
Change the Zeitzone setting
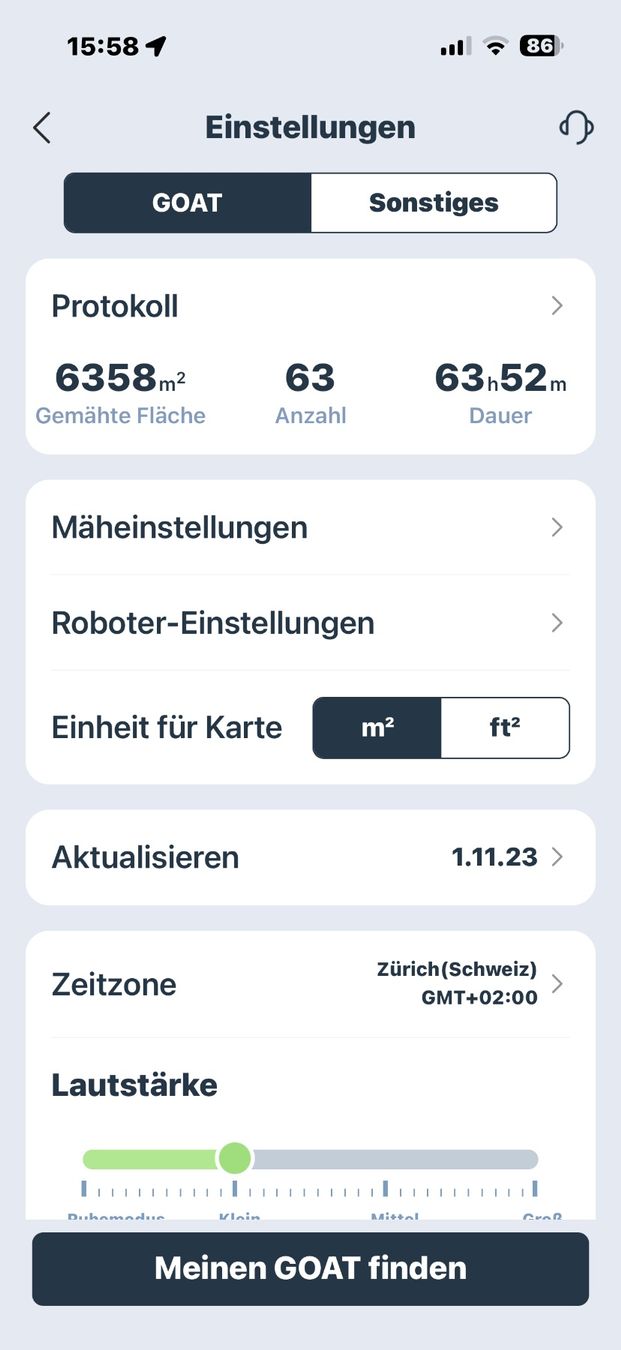(x=310, y=984)
